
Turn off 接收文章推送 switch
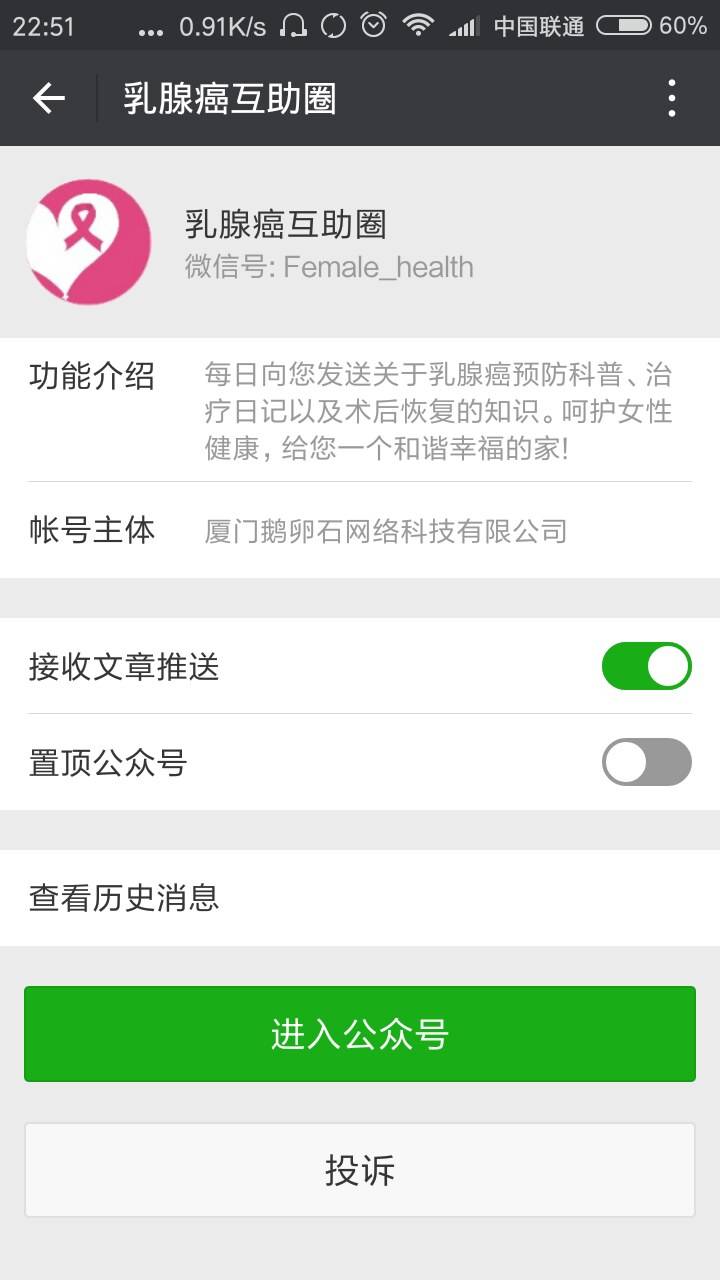coord(646,666)
